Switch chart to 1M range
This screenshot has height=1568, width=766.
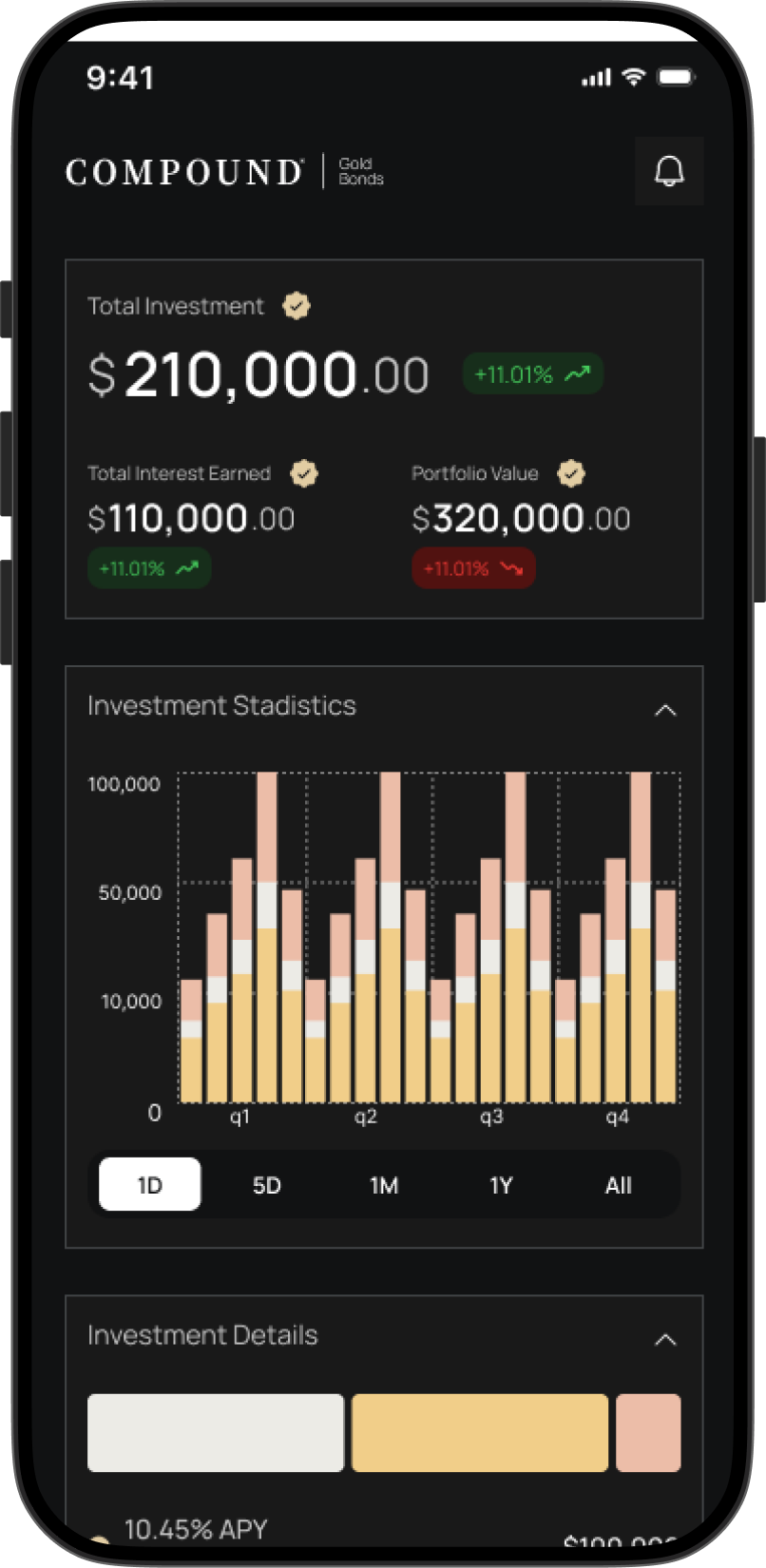tap(384, 1185)
